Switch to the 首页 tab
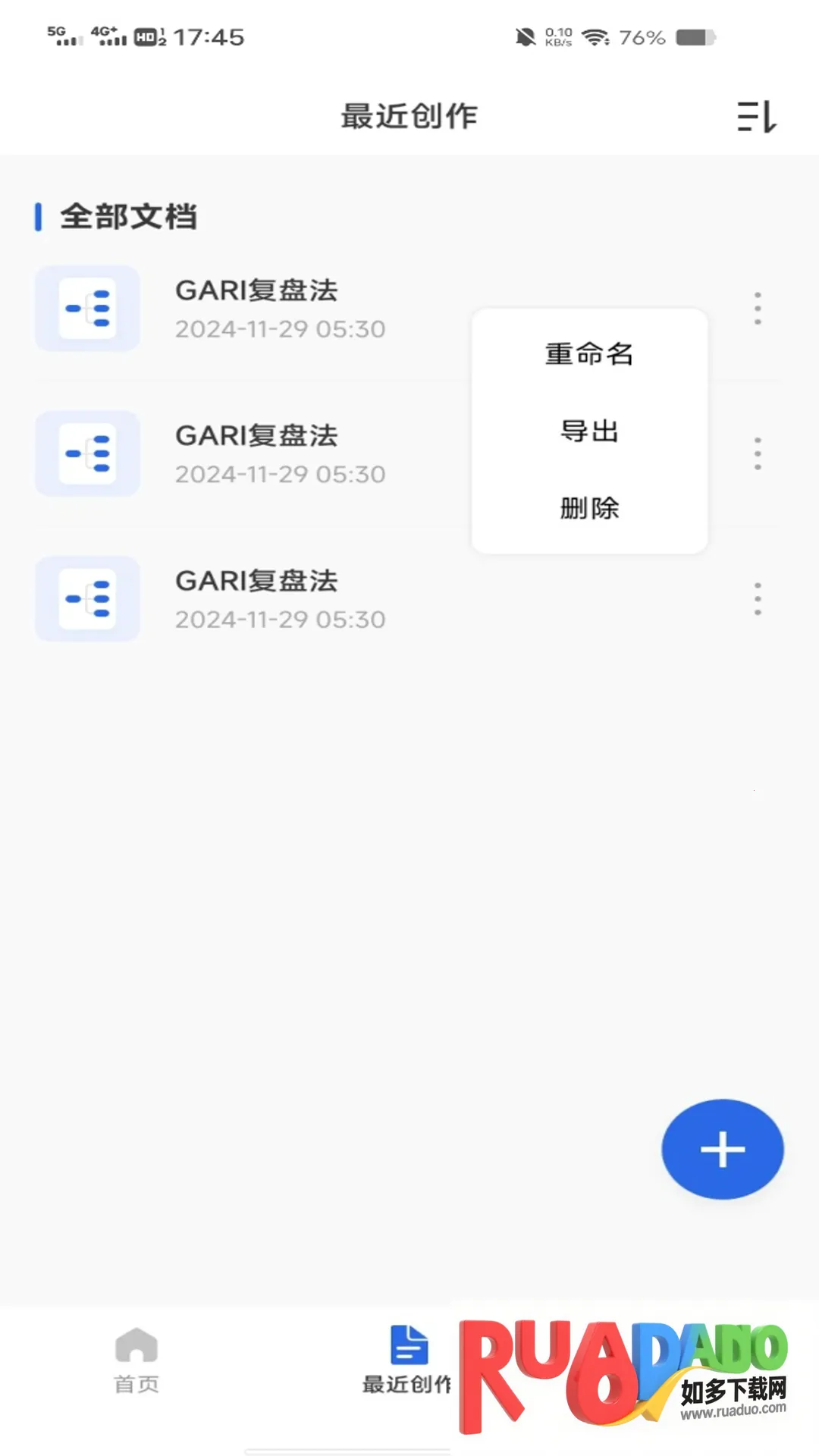The image size is (819, 1456). 136,1361
